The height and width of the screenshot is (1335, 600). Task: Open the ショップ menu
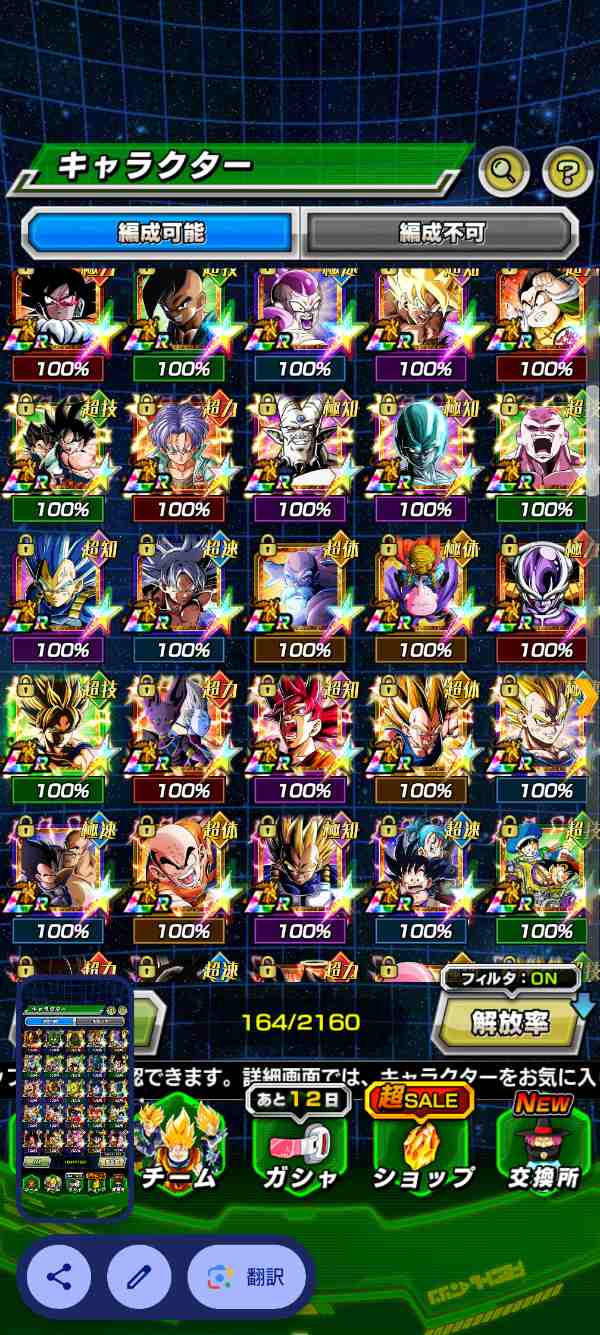422,1148
